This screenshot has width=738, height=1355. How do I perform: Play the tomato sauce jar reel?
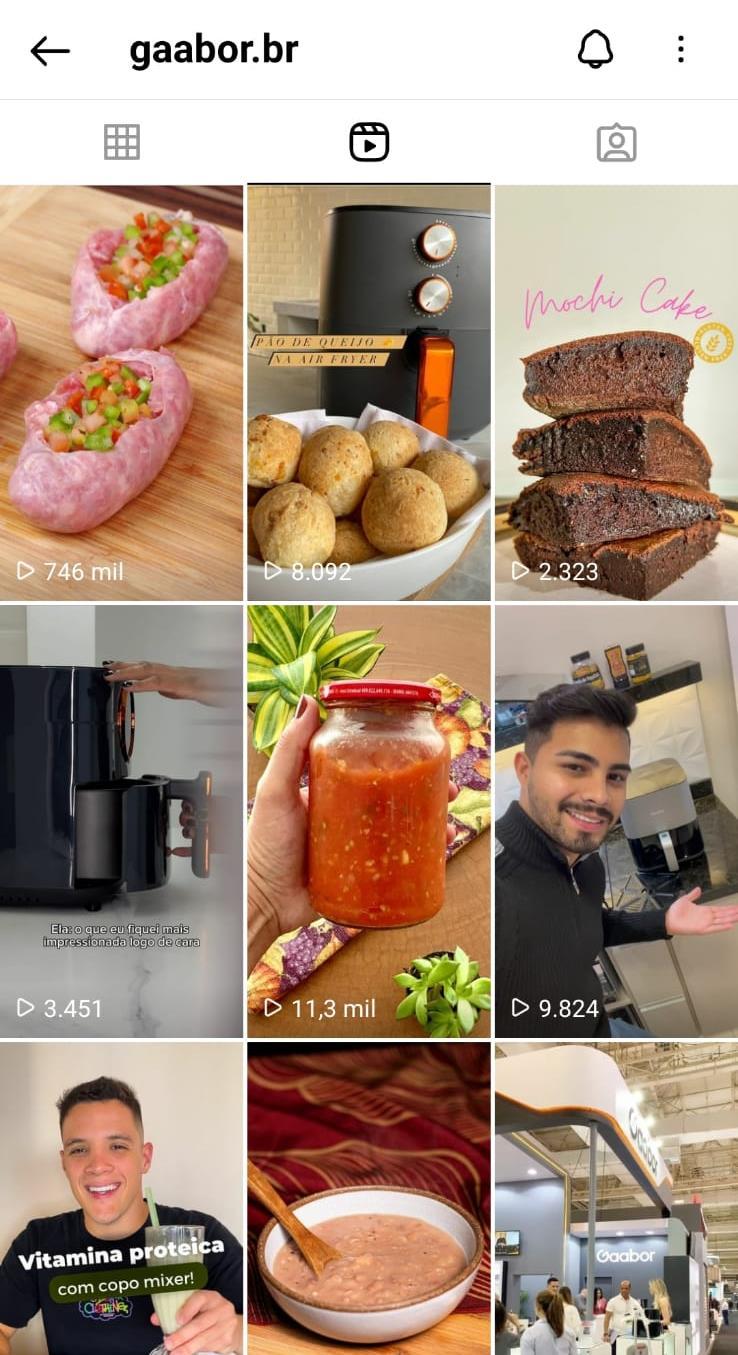(x=369, y=820)
